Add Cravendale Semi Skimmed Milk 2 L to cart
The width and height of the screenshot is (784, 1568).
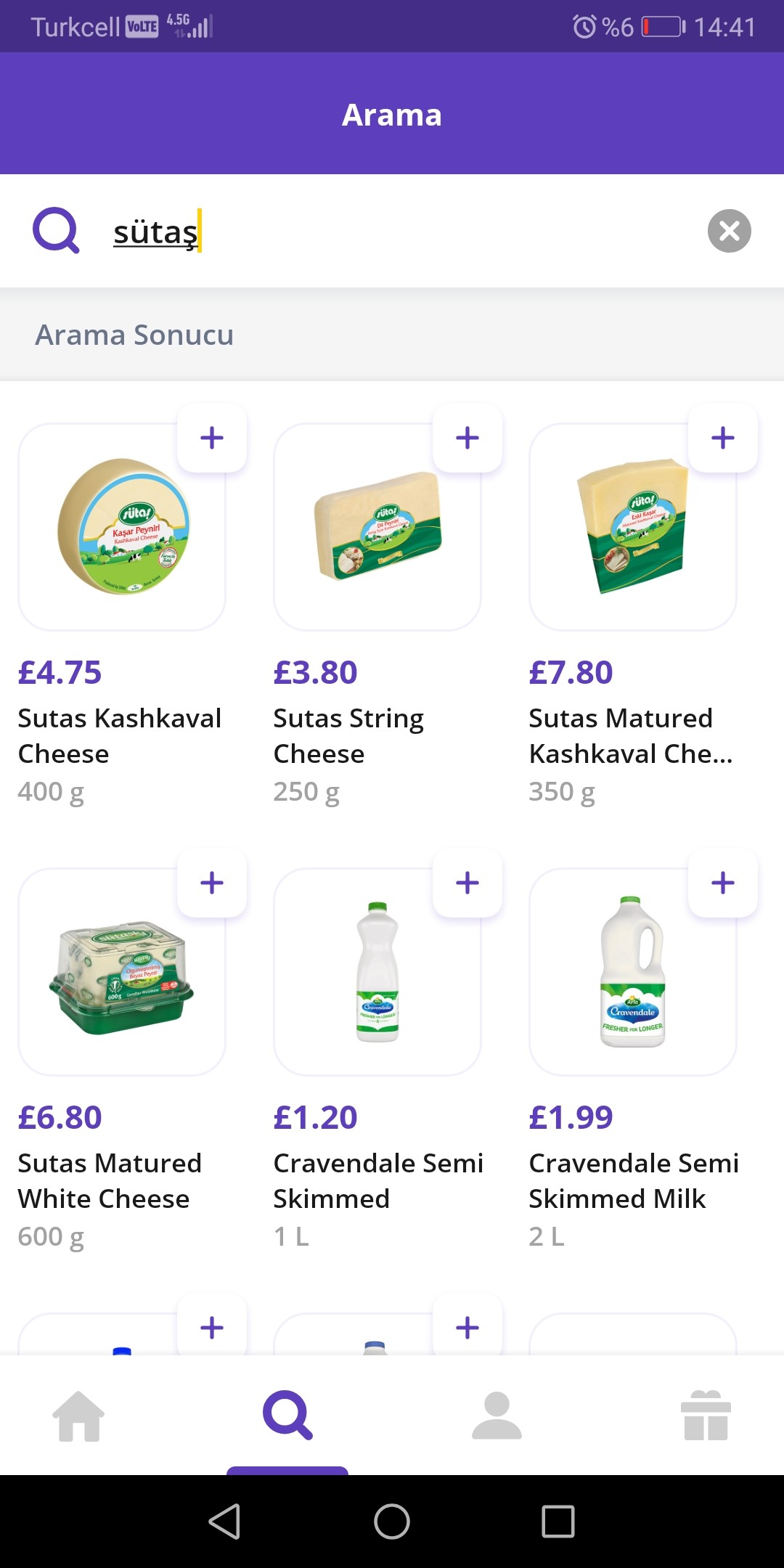tap(723, 883)
